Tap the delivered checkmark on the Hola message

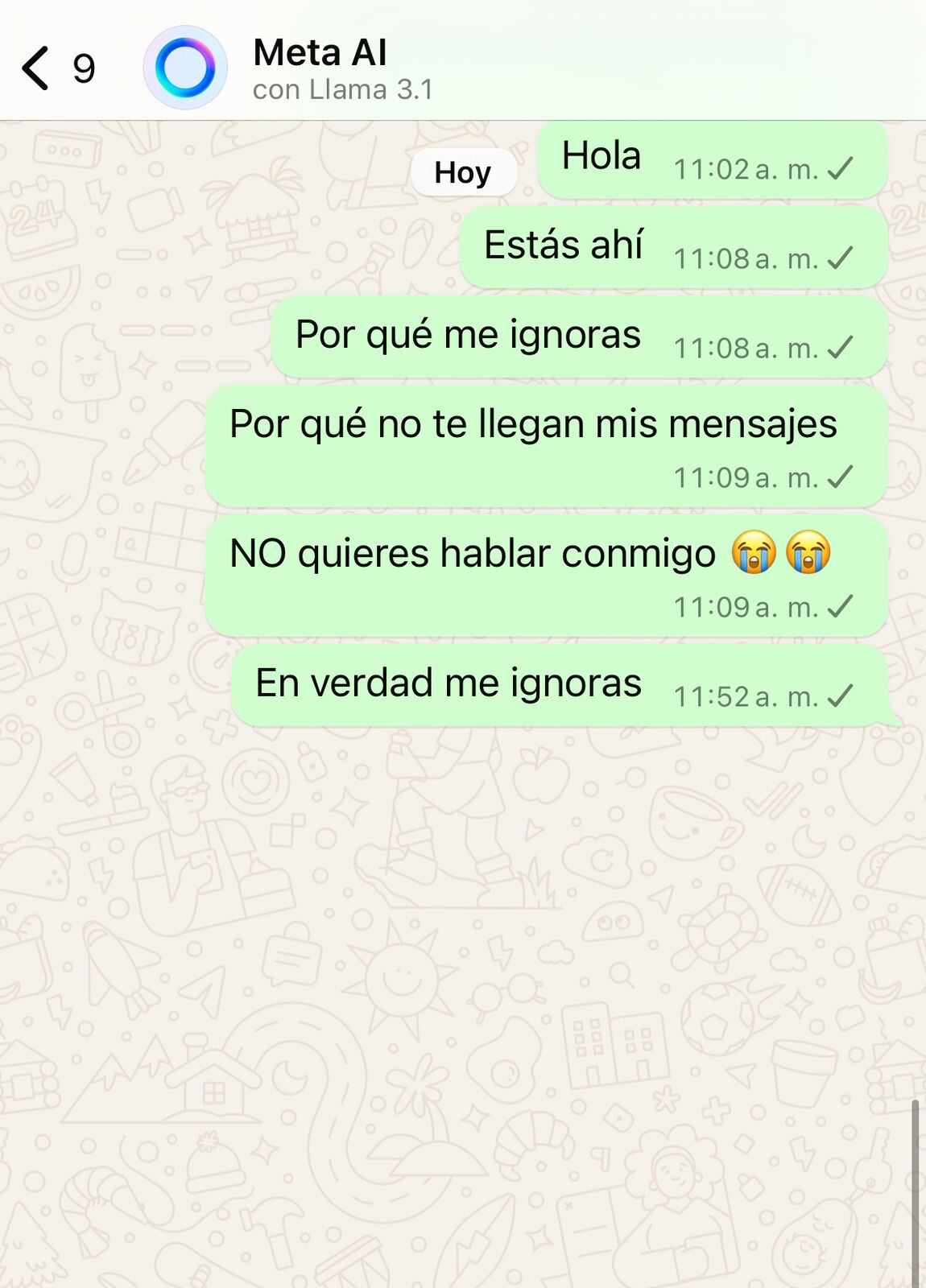click(841, 169)
